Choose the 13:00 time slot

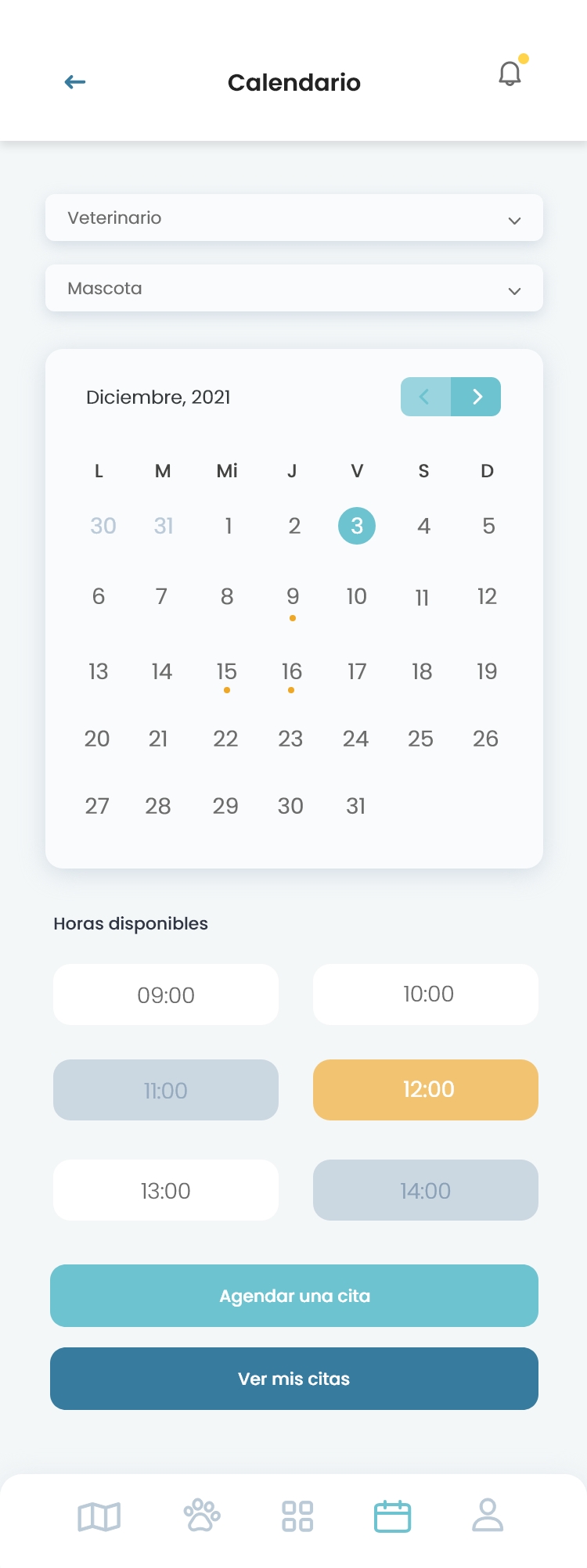(166, 1191)
